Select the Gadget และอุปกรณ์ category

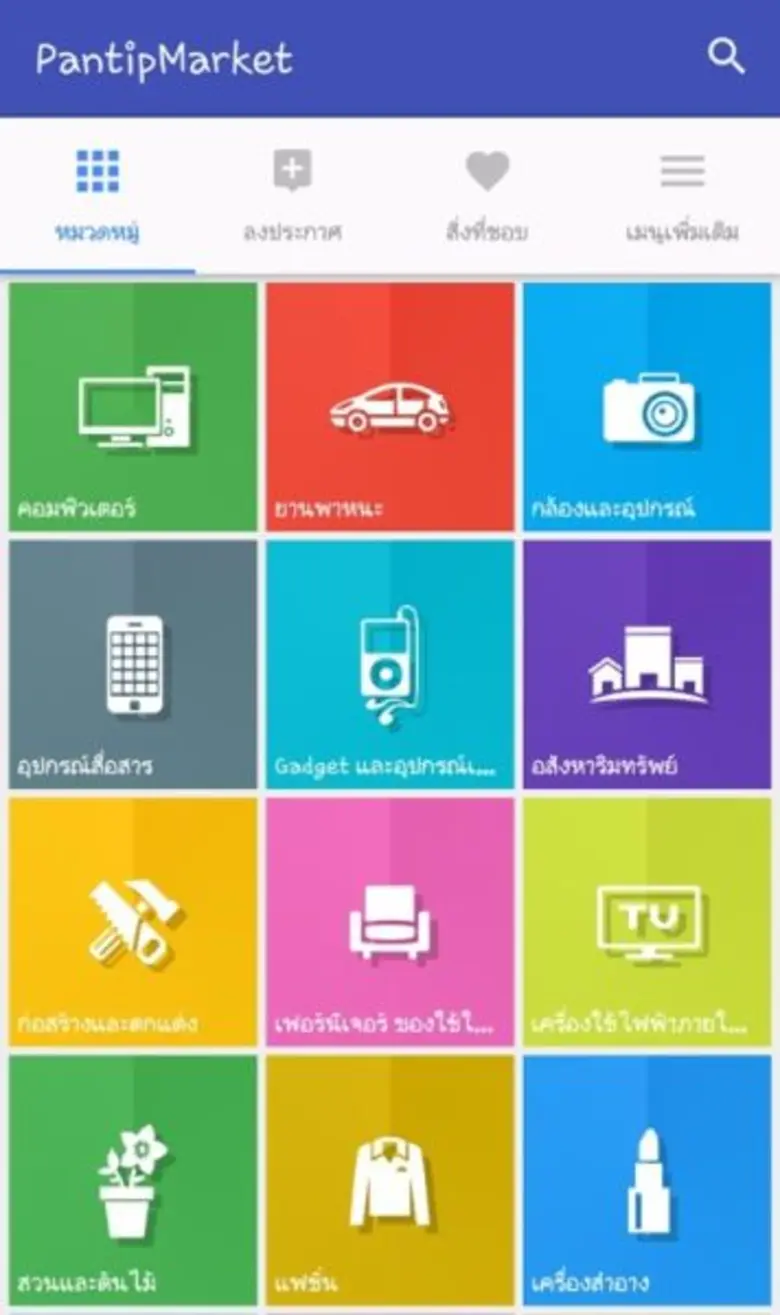coord(388,665)
